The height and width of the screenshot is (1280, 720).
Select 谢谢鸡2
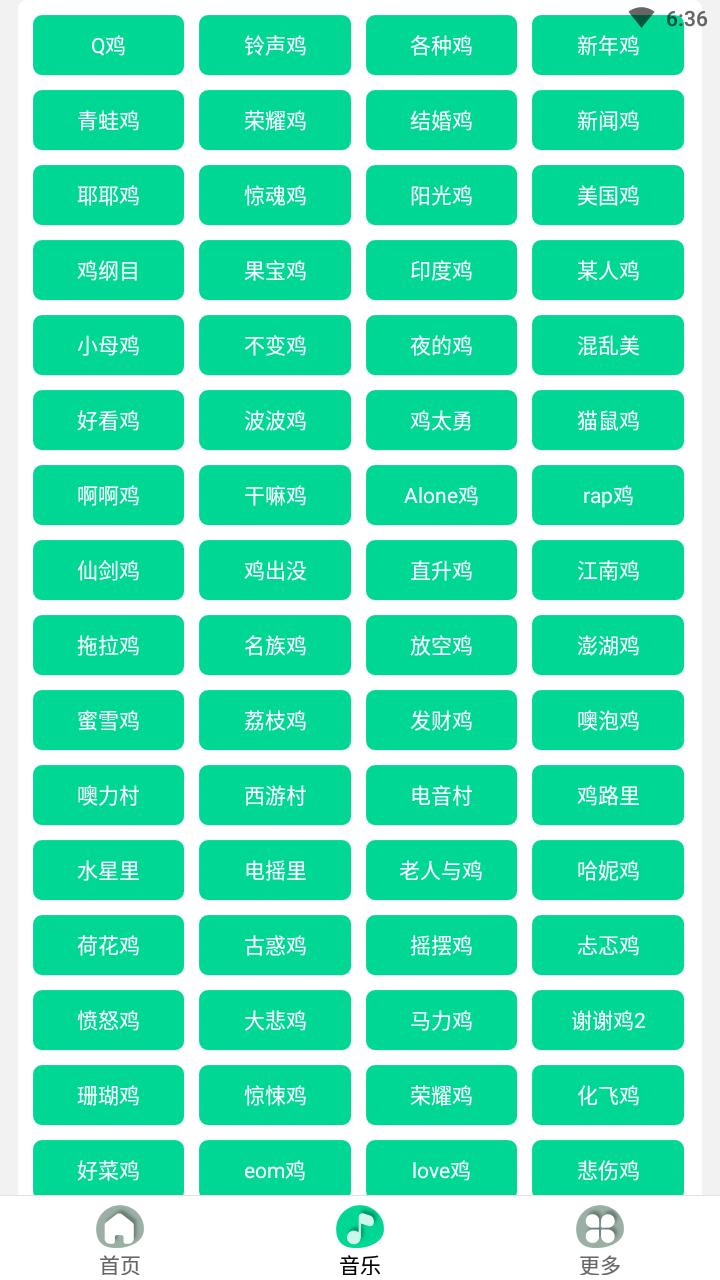(608, 1020)
